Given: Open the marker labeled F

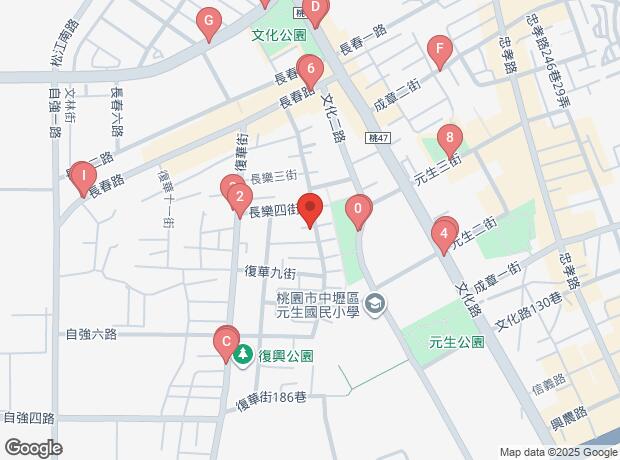Looking at the screenshot, I should pos(438,48).
